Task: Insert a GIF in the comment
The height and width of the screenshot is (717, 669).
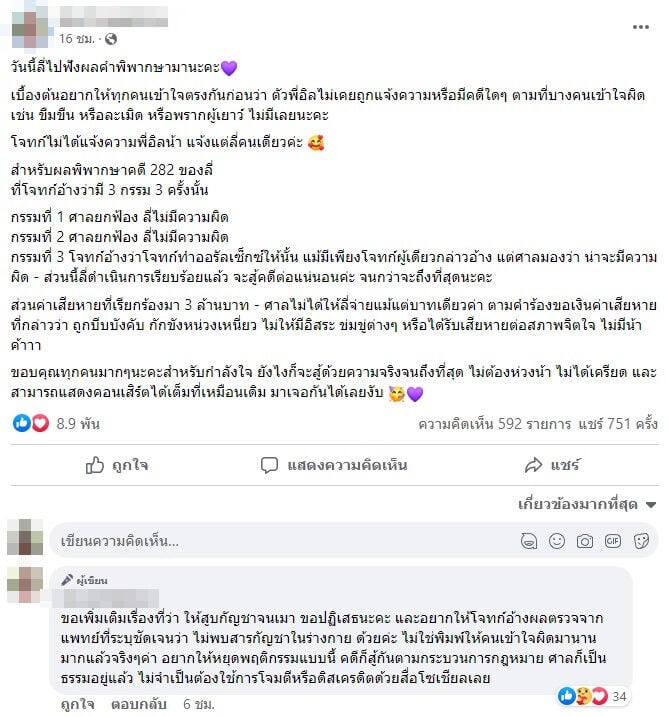Action: [613, 541]
